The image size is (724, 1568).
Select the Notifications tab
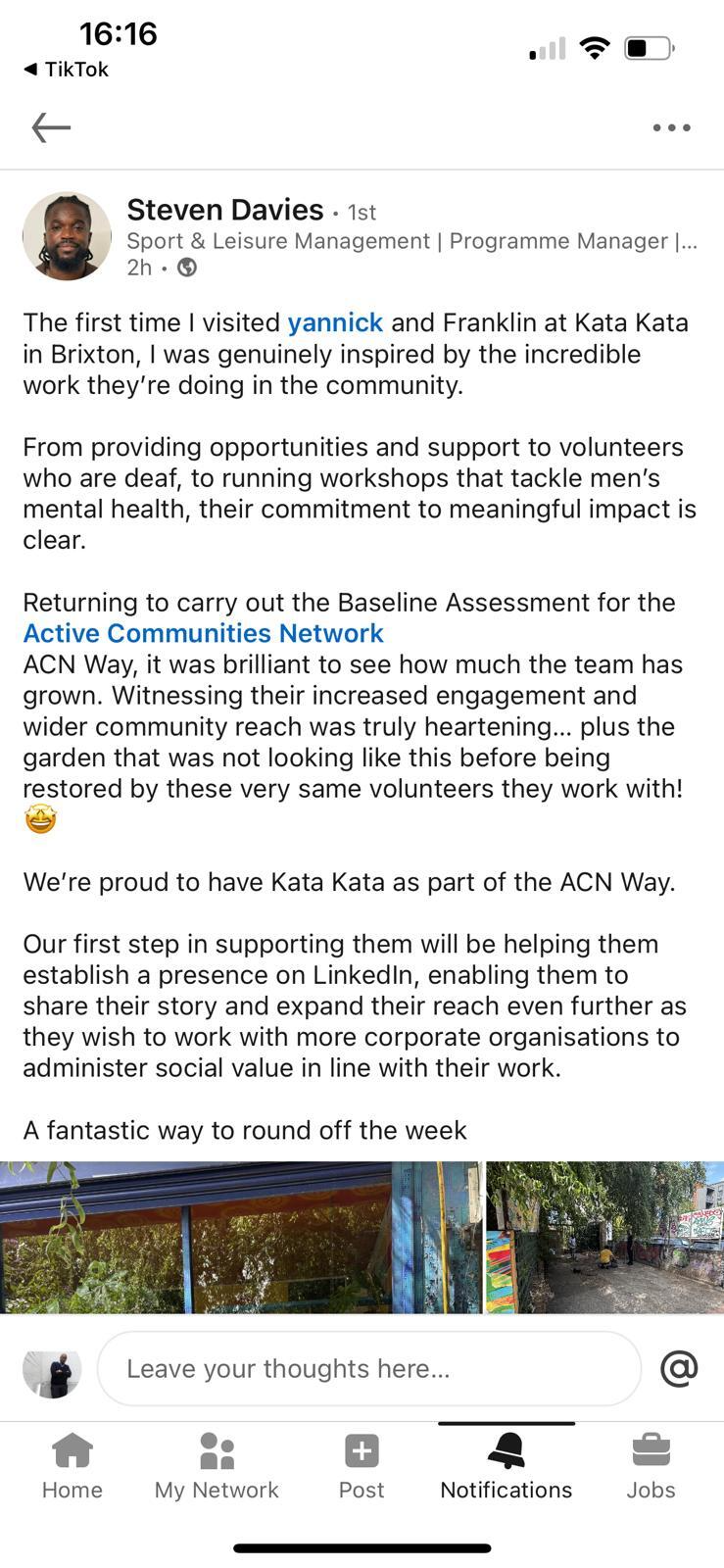pos(507,1466)
